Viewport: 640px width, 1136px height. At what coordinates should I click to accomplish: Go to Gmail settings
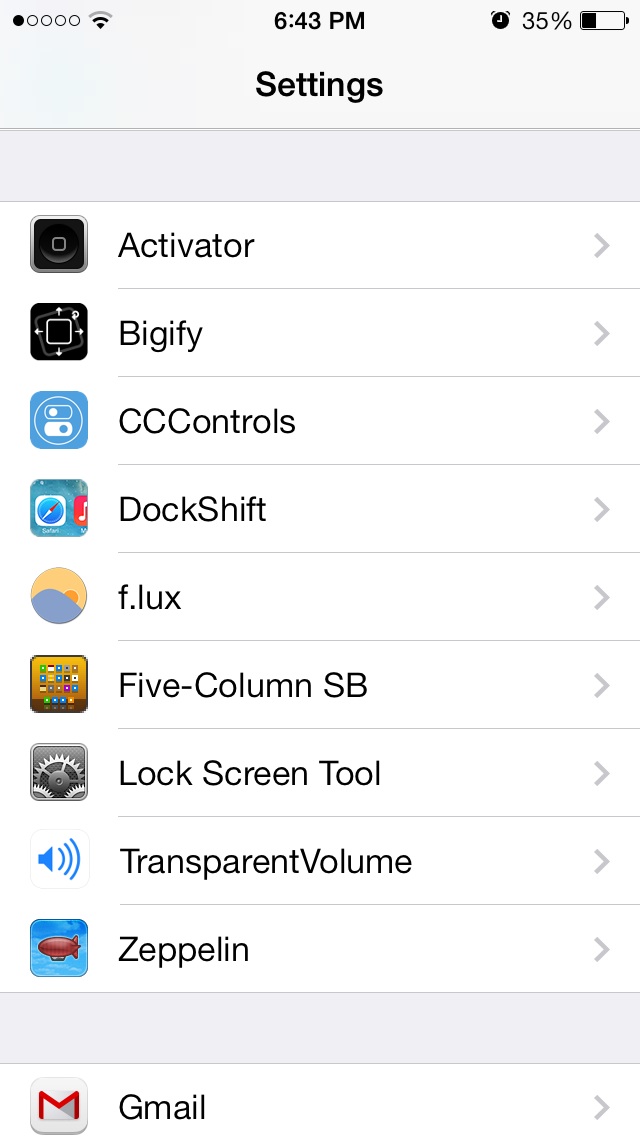coord(320,1100)
